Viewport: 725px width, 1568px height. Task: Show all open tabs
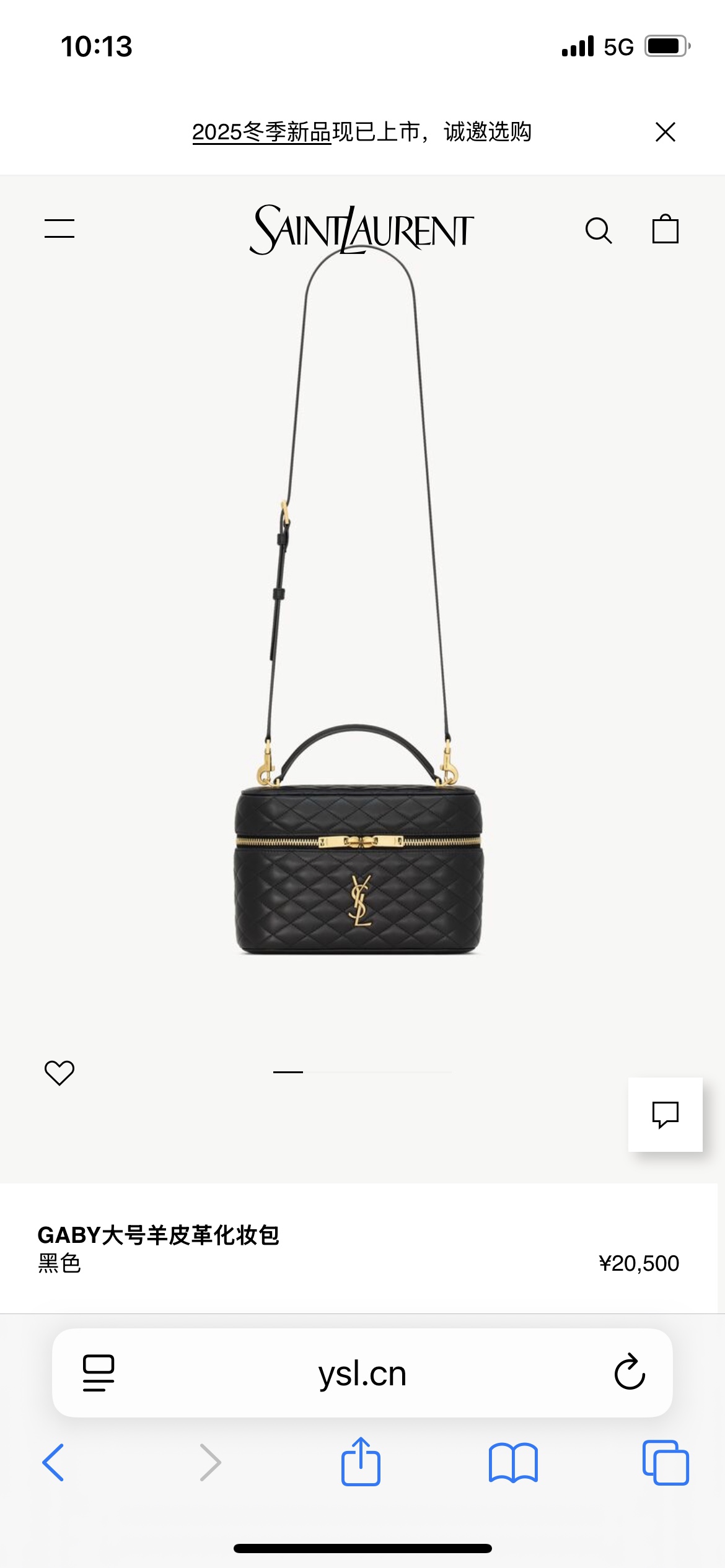(666, 1463)
